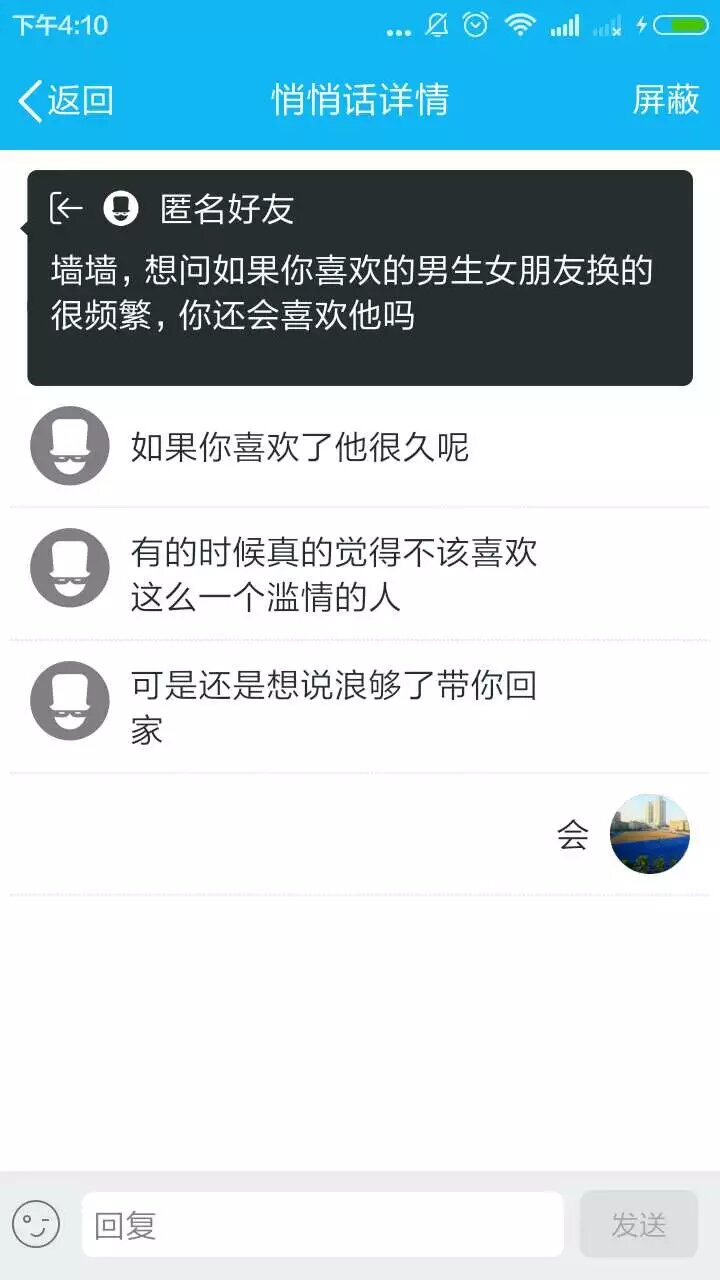The width and height of the screenshot is (720, 1280).
Task: Focus the 回复 reply field
Action: [x=322, y=1224]
